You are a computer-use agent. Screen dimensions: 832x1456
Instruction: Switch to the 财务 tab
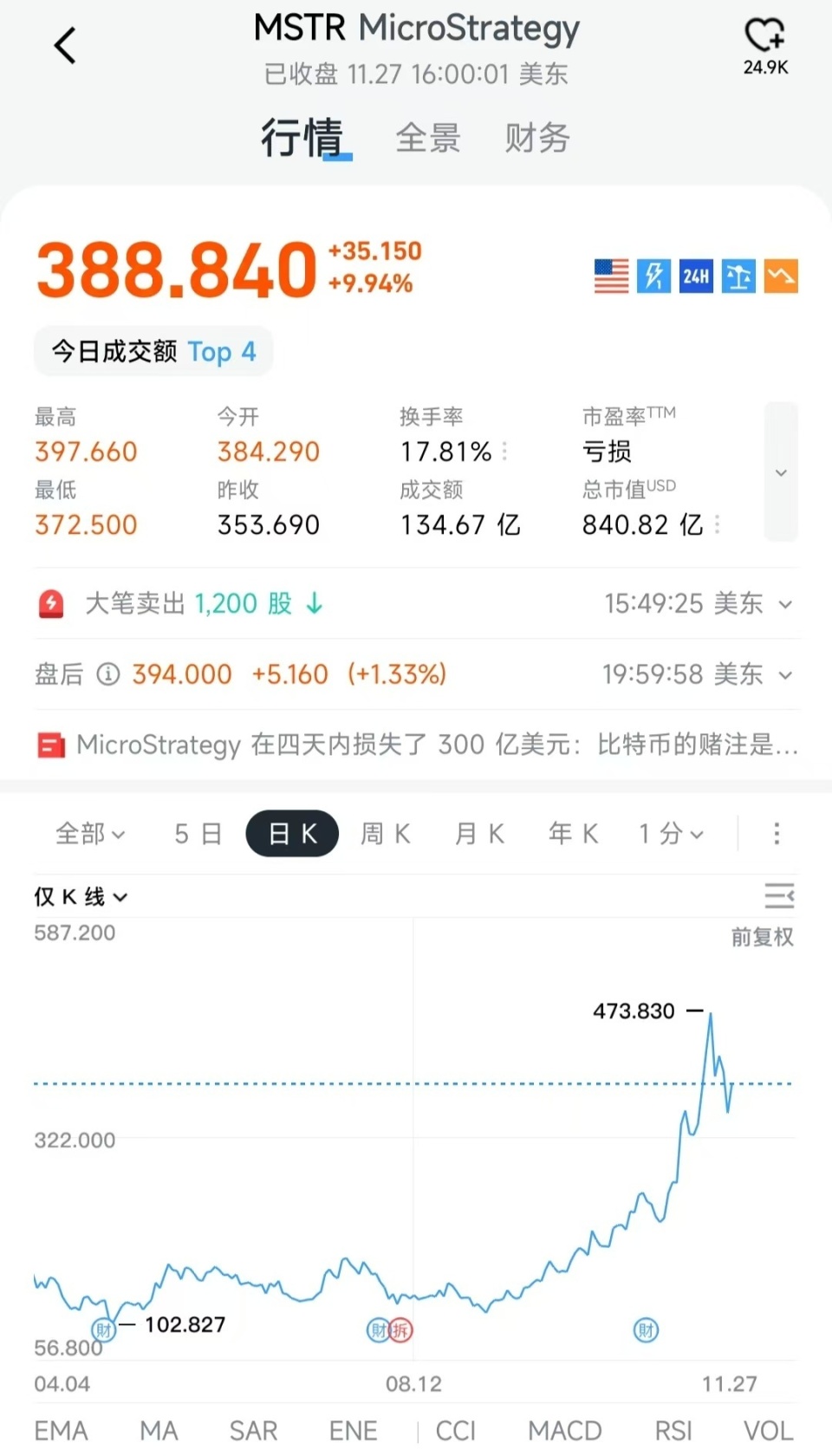point(536,138)
